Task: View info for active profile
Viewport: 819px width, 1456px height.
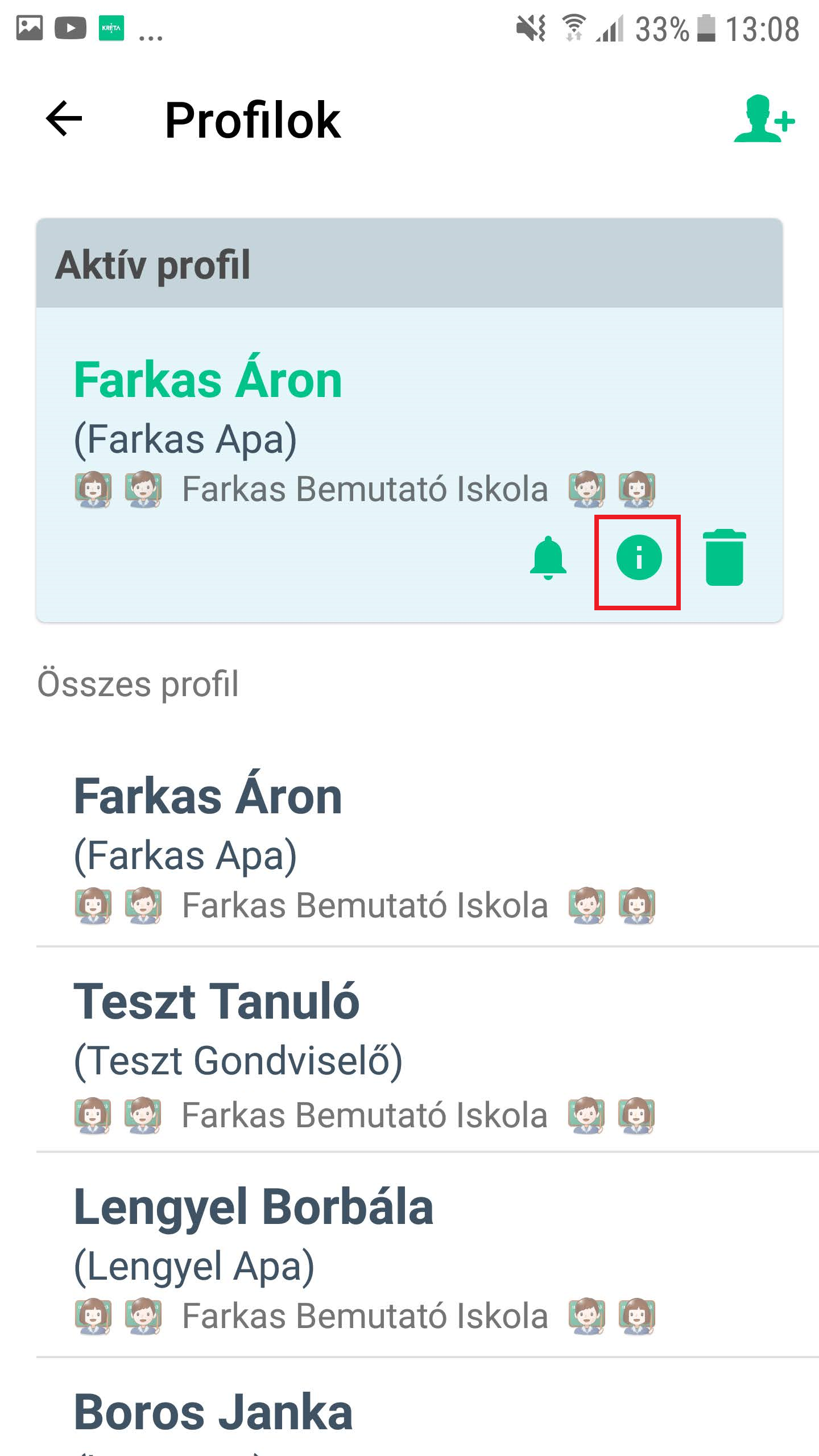Action: (639, 557)
